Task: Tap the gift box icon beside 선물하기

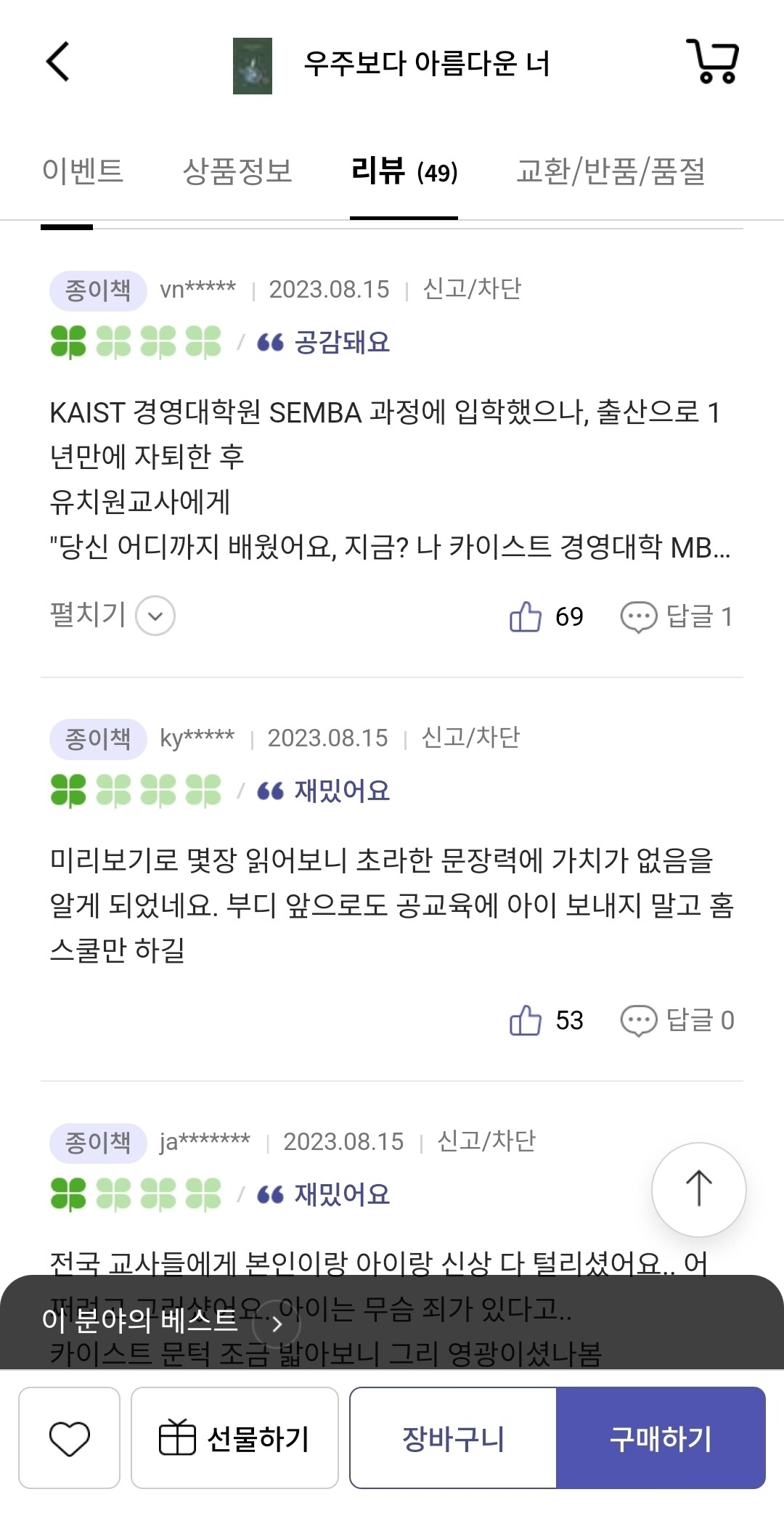Action: (176, 1438)
